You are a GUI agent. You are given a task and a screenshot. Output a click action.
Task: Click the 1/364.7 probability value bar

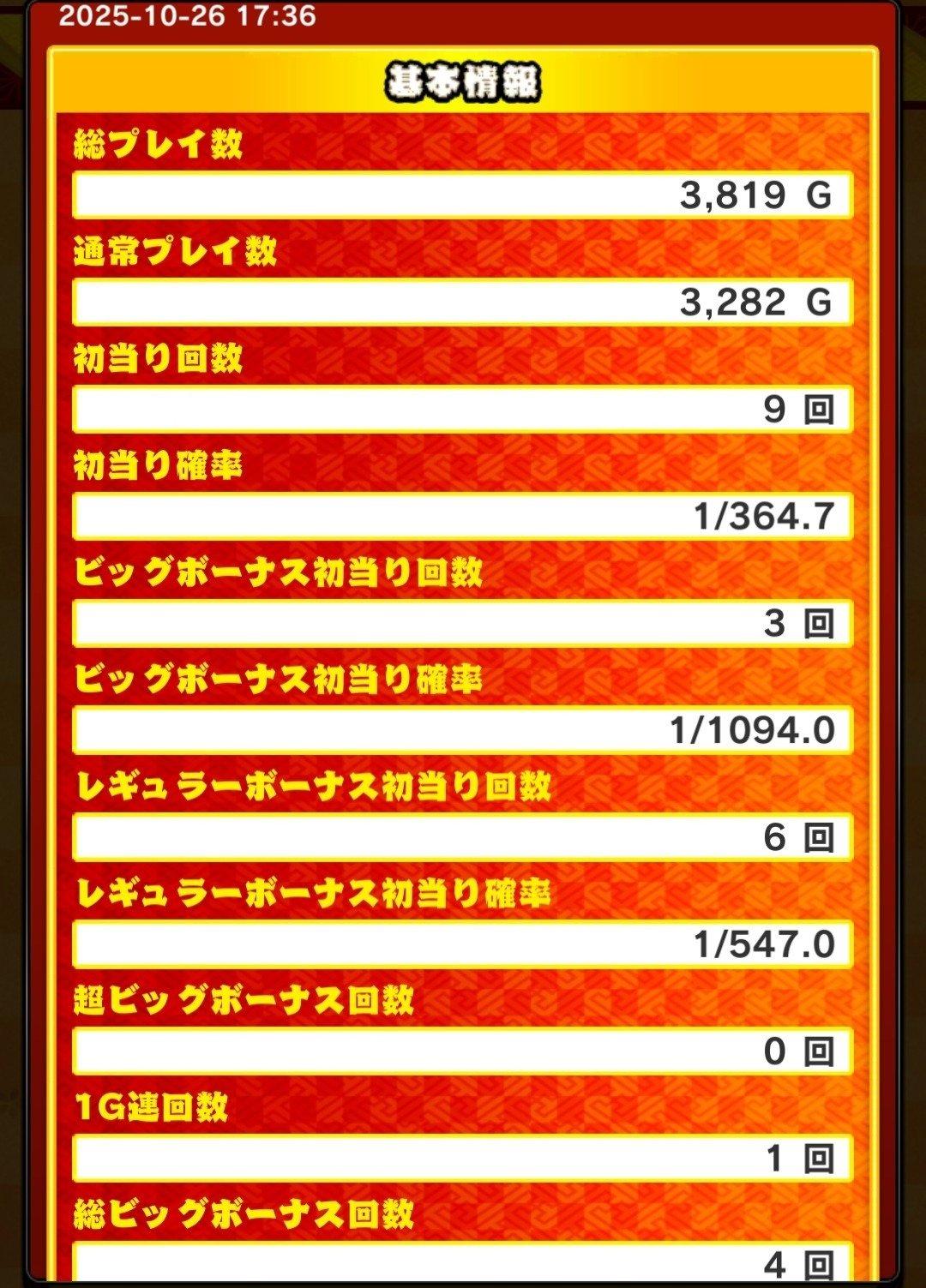tap(463, 516)
